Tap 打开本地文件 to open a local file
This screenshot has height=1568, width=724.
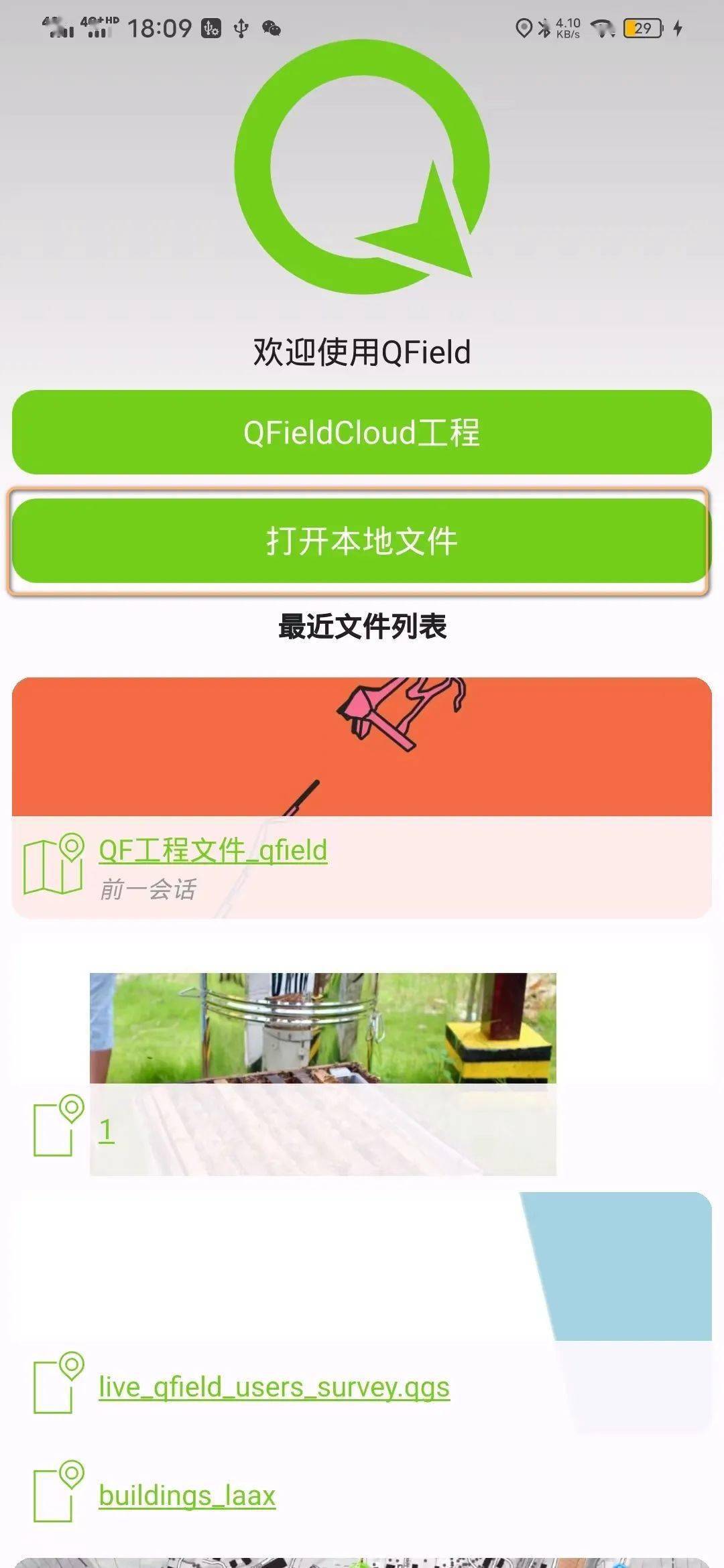pyautogui.click(x=362, y=541)
